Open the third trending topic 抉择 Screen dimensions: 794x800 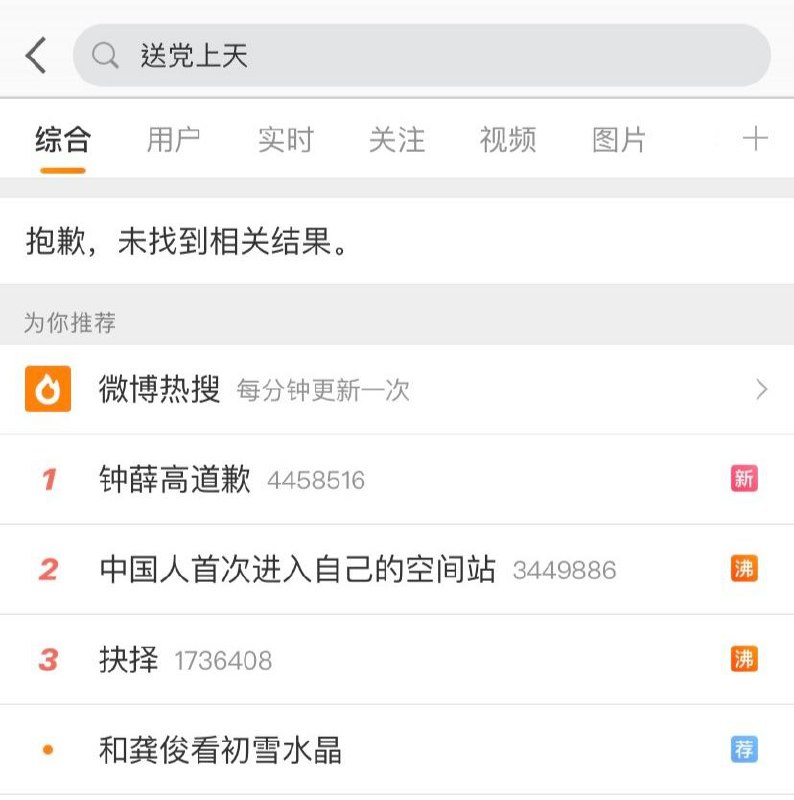129,660
